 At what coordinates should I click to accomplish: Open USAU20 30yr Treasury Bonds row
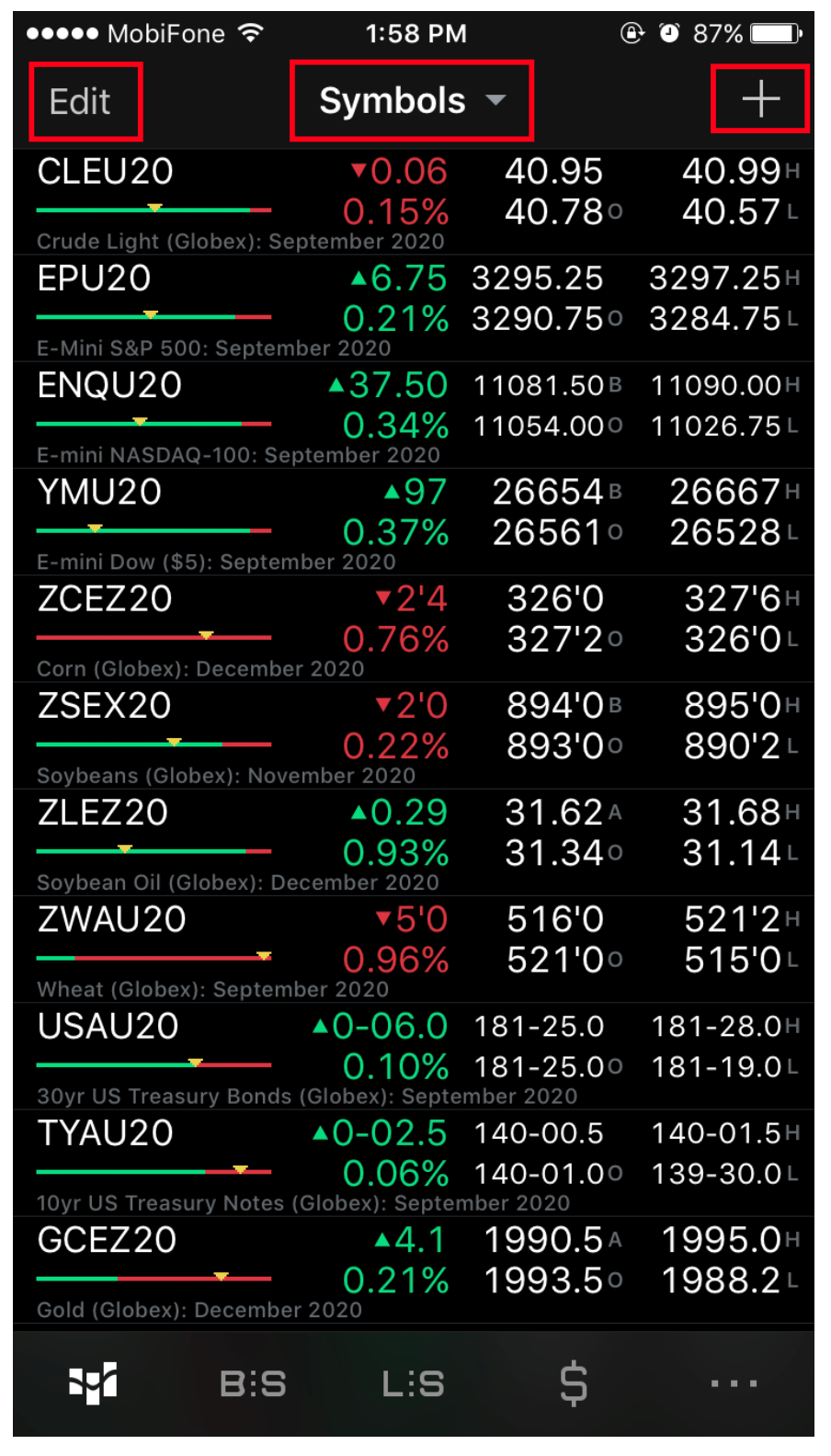pos(414,1054)
